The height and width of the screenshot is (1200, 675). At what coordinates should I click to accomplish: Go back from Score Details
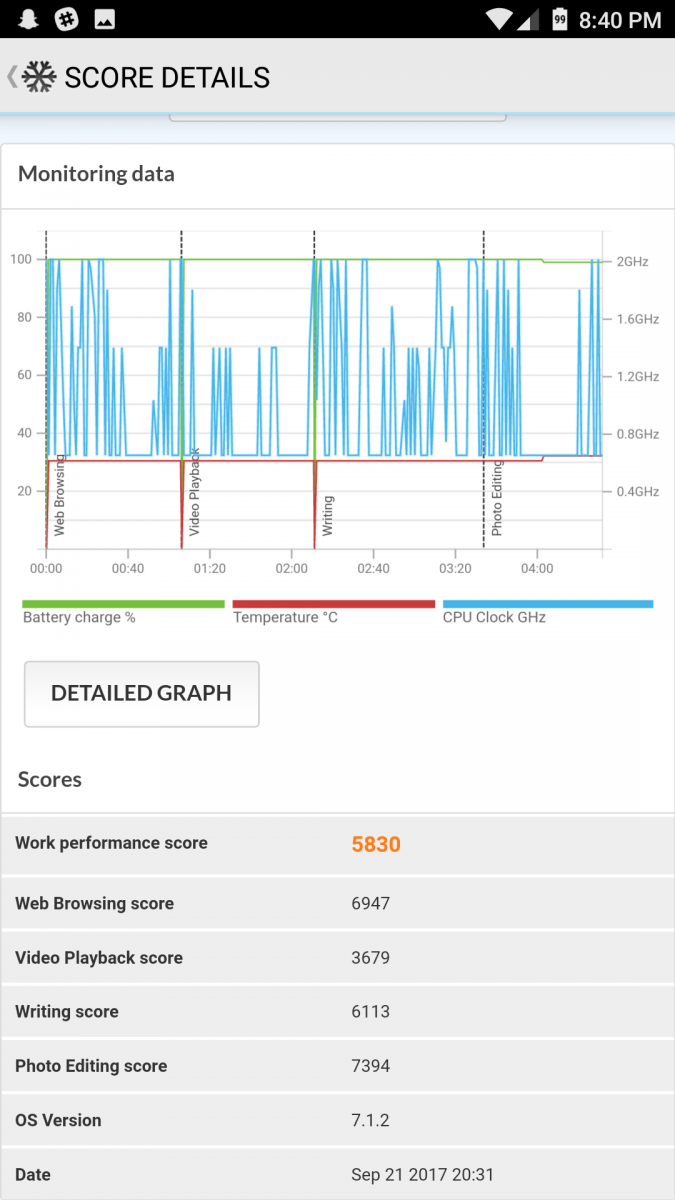[x=13, y=77]
